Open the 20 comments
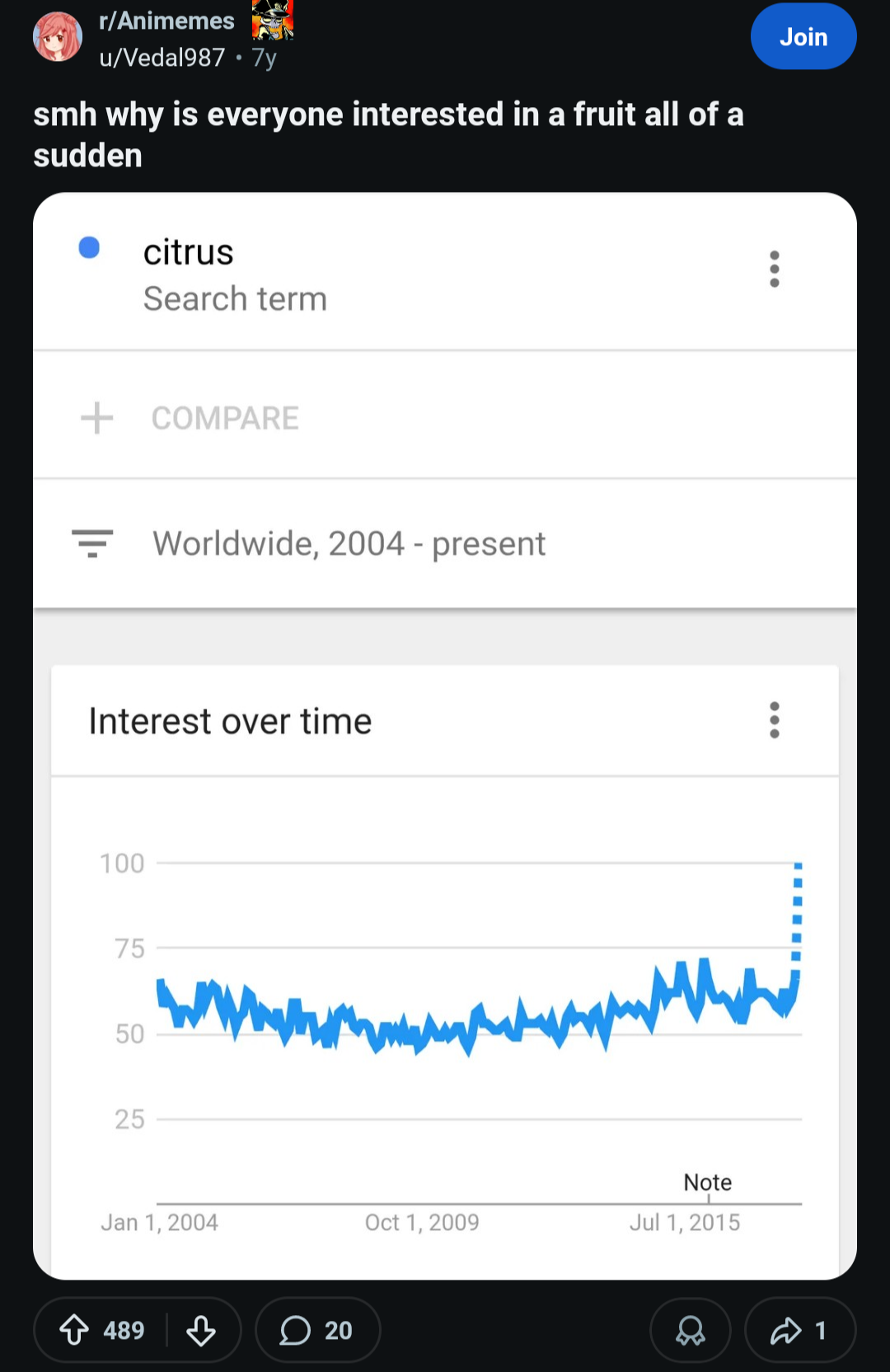The height and width of the screenshot is (1372, 890). pos(317,1330)
